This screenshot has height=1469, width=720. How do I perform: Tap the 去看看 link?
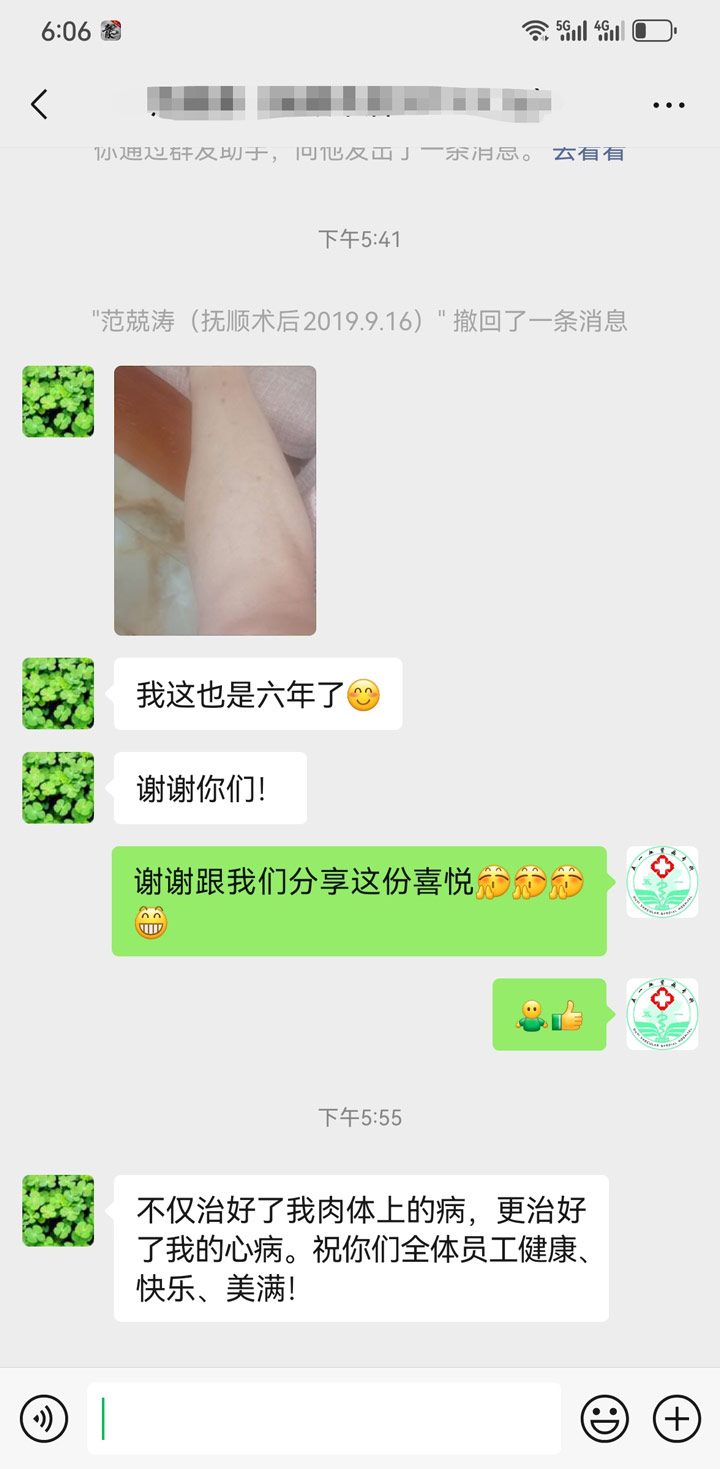tap(589, 153)
